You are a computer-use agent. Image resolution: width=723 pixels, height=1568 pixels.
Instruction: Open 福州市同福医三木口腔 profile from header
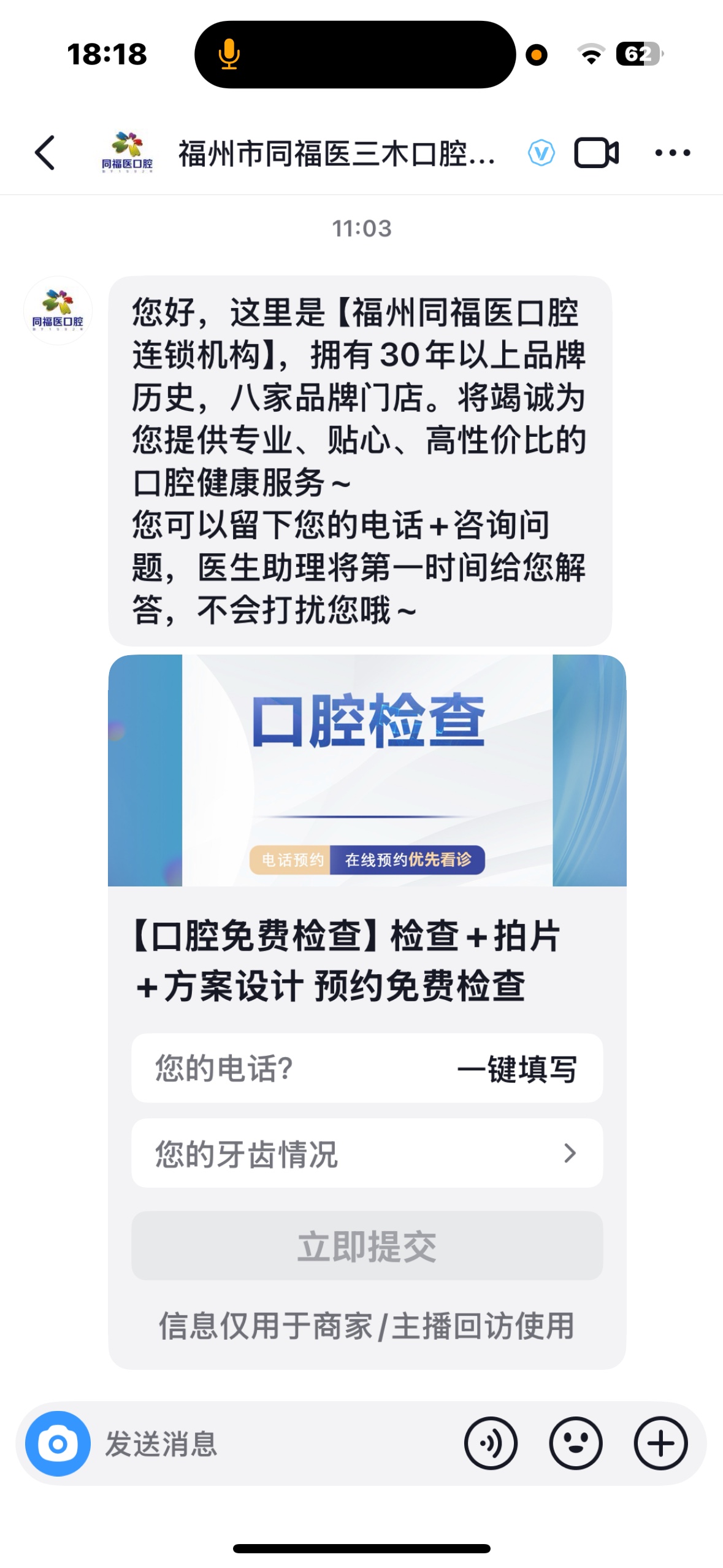[x=336, y=153]
